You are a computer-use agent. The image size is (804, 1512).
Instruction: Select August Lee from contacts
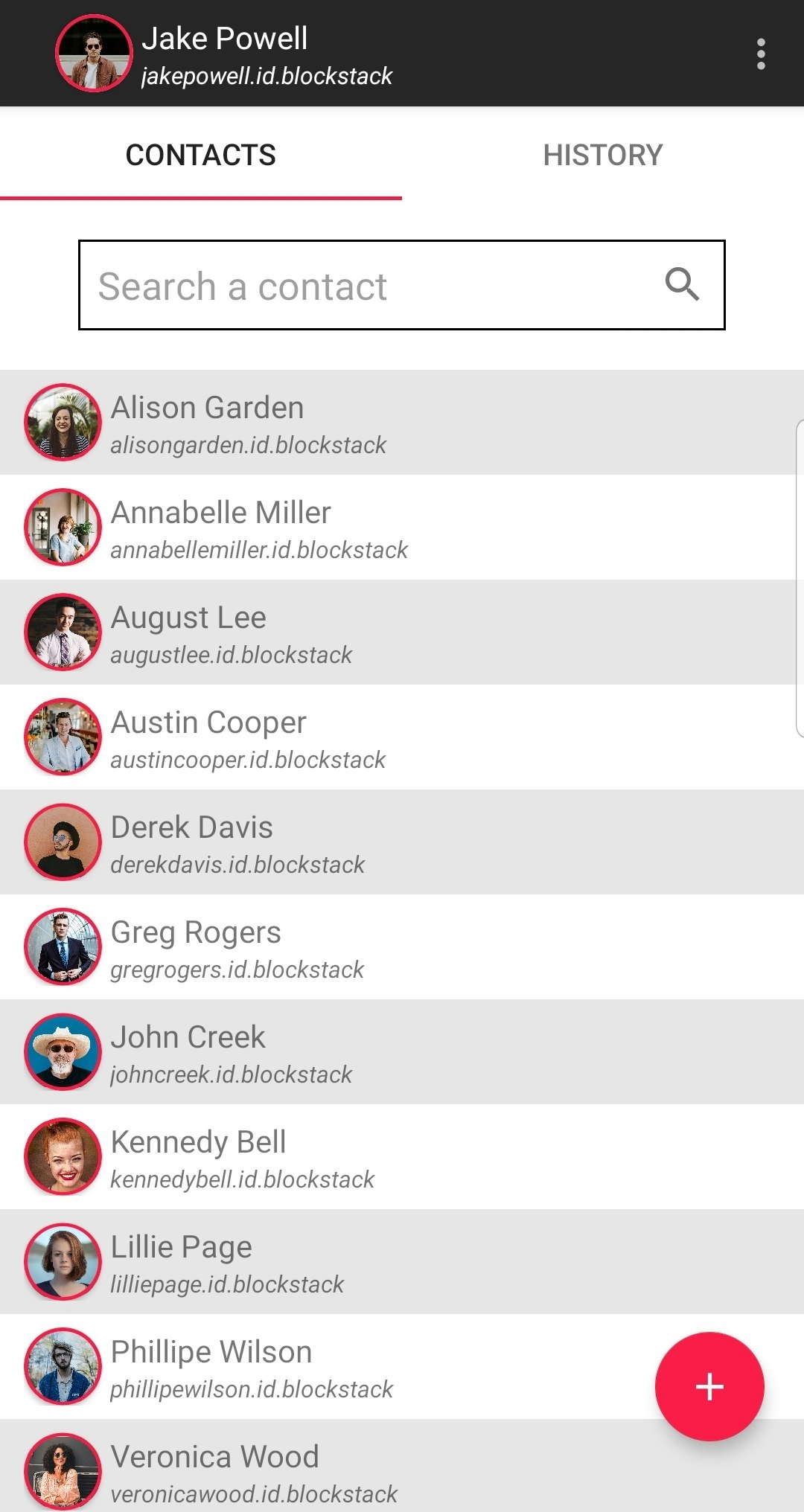[298, 632]
